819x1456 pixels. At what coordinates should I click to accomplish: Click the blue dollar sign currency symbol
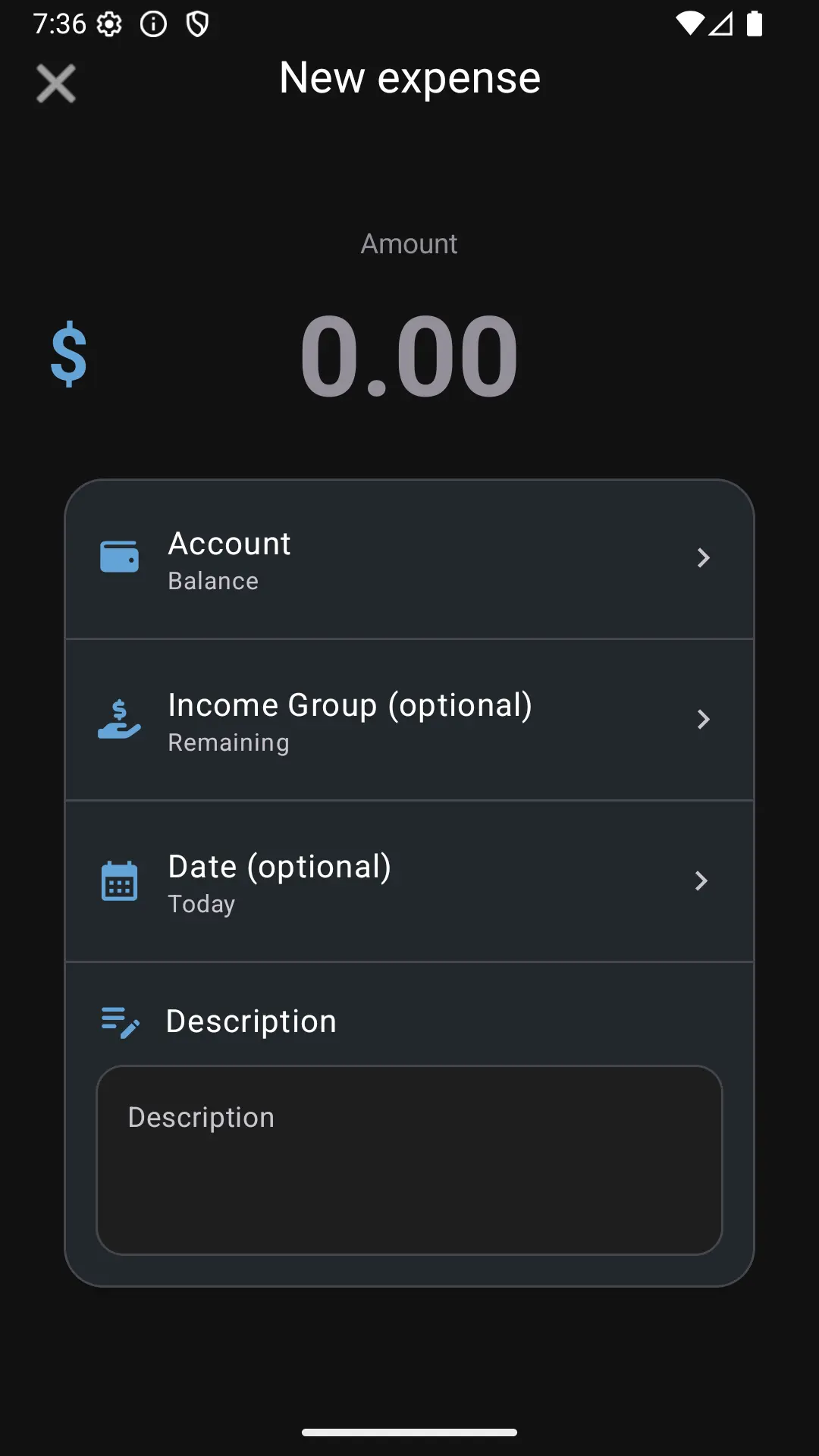(x=69, y=353)
